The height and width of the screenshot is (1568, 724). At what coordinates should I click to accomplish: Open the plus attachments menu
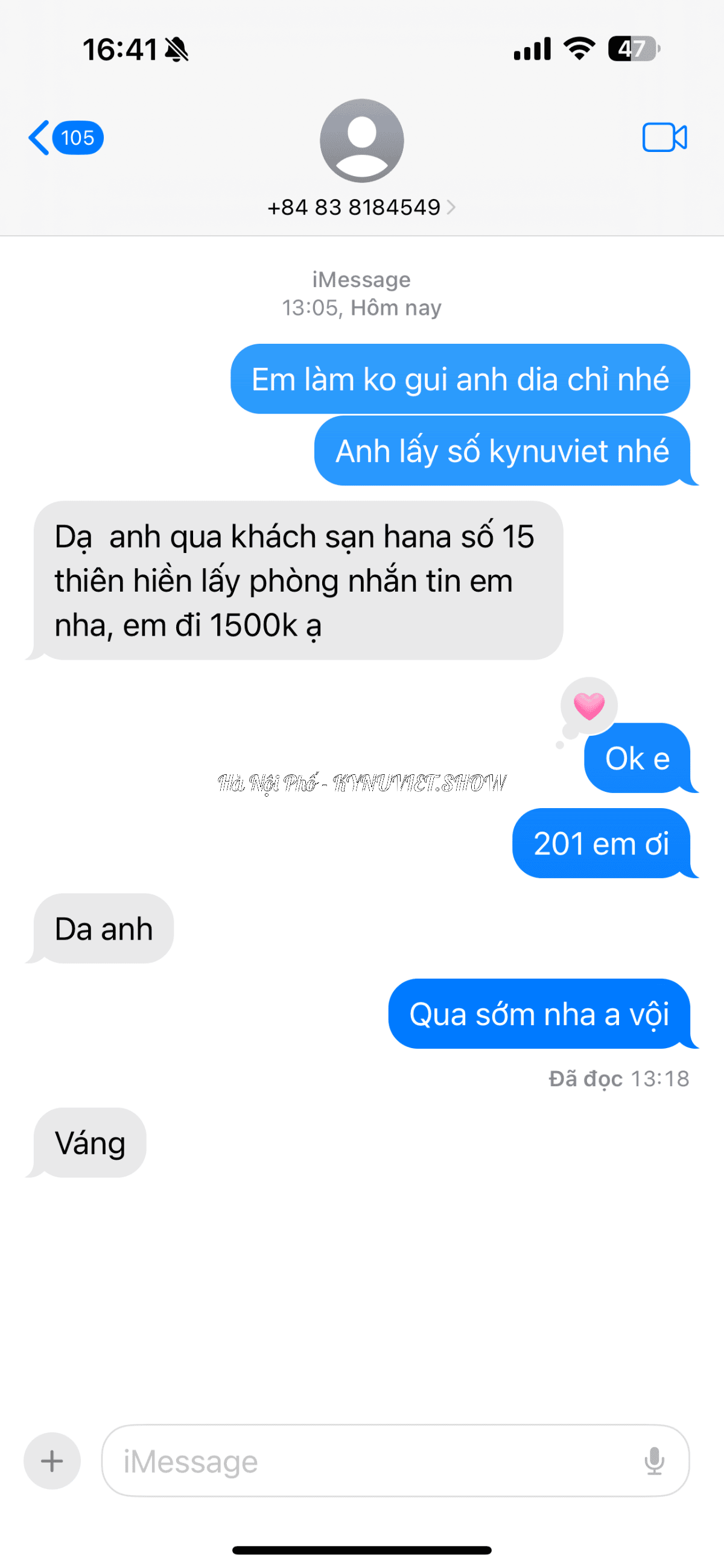point(52,1460)
